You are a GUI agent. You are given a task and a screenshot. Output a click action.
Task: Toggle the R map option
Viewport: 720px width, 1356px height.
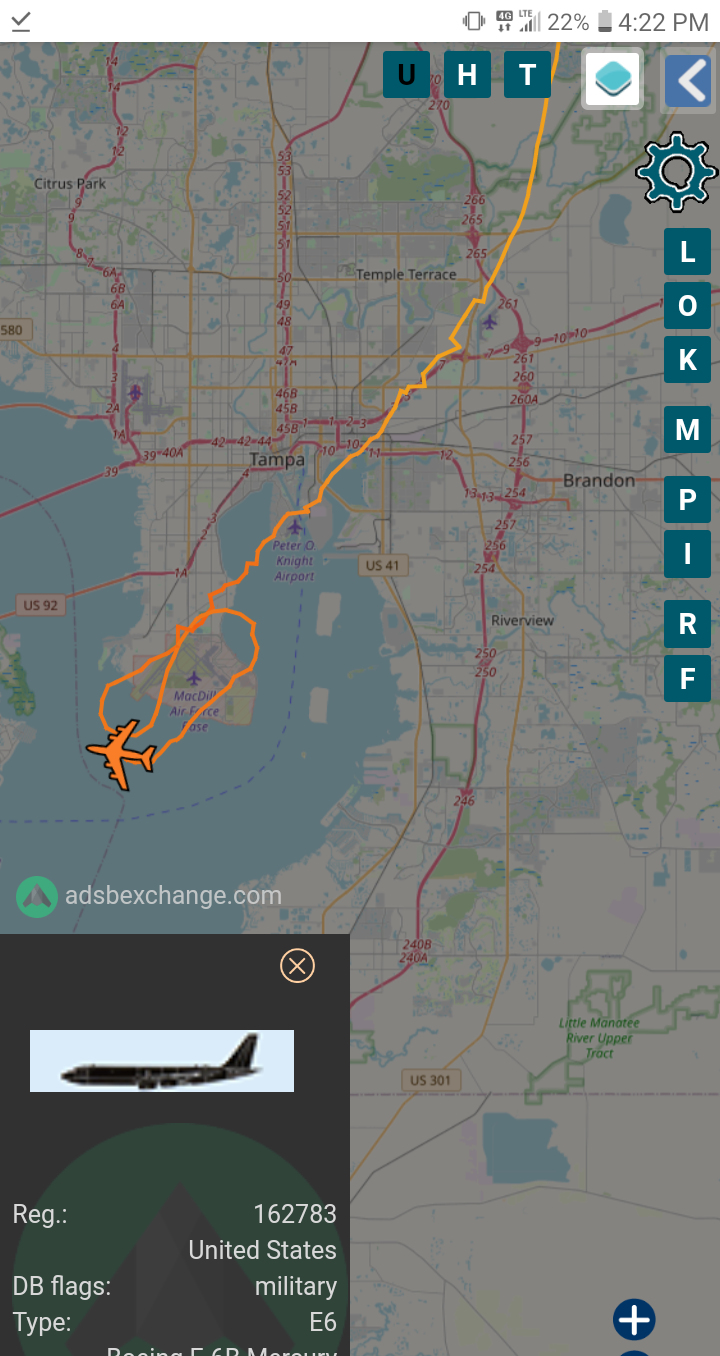687,624
